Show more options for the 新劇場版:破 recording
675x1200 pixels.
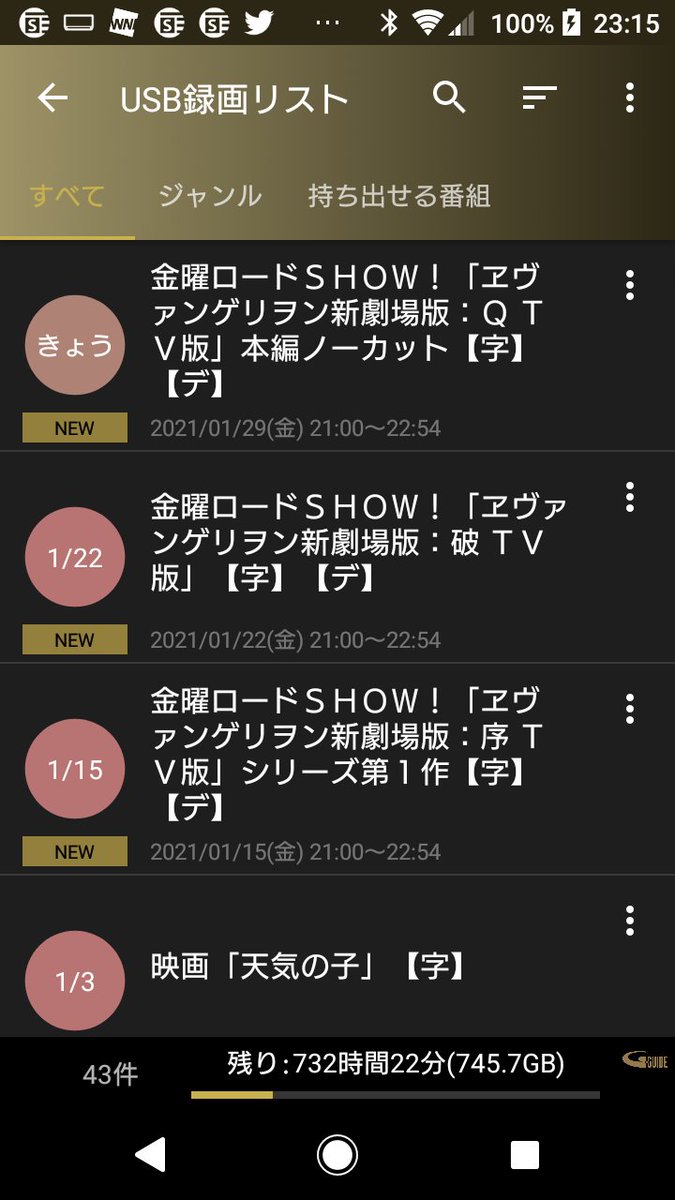click(629, 497)
